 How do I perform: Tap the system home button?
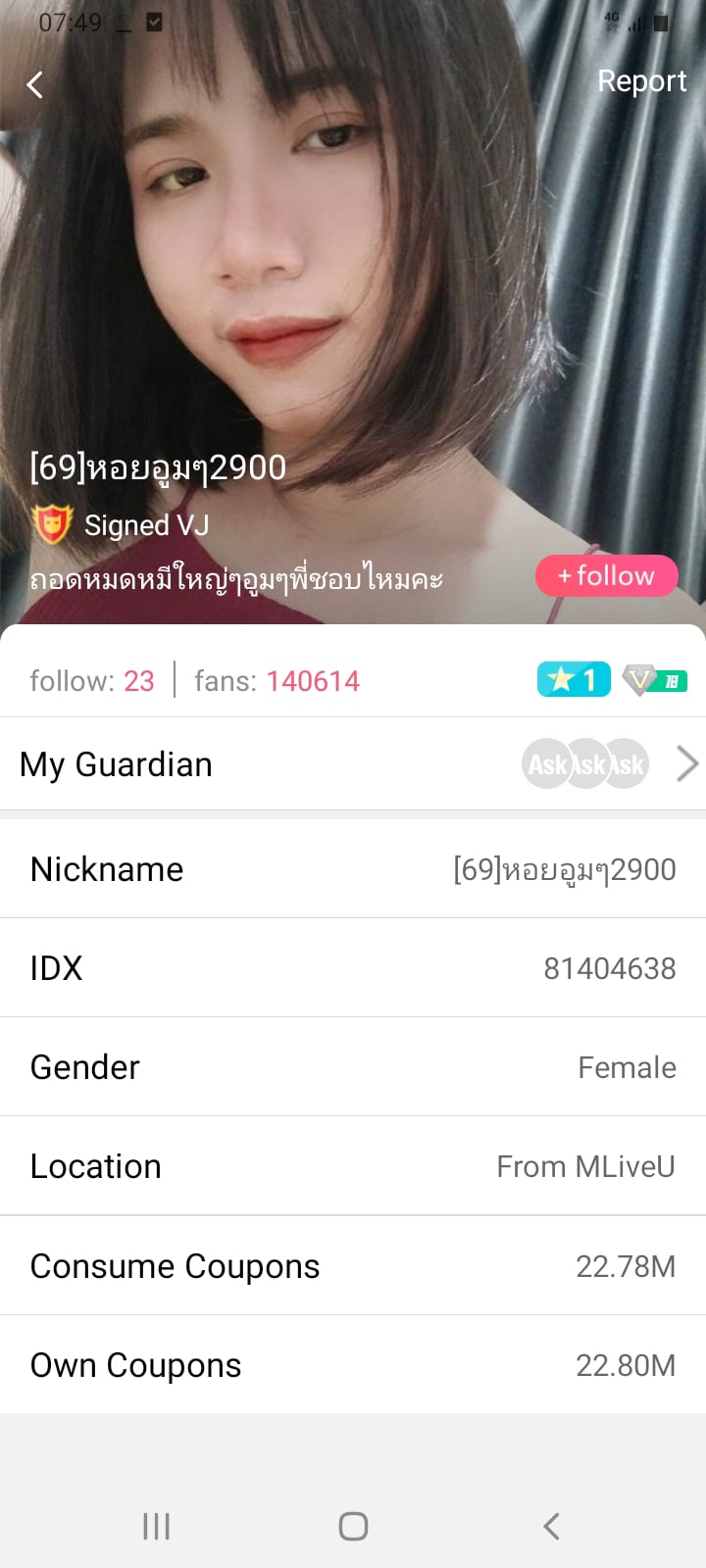pyautogui.click(x=353, y=1526)
